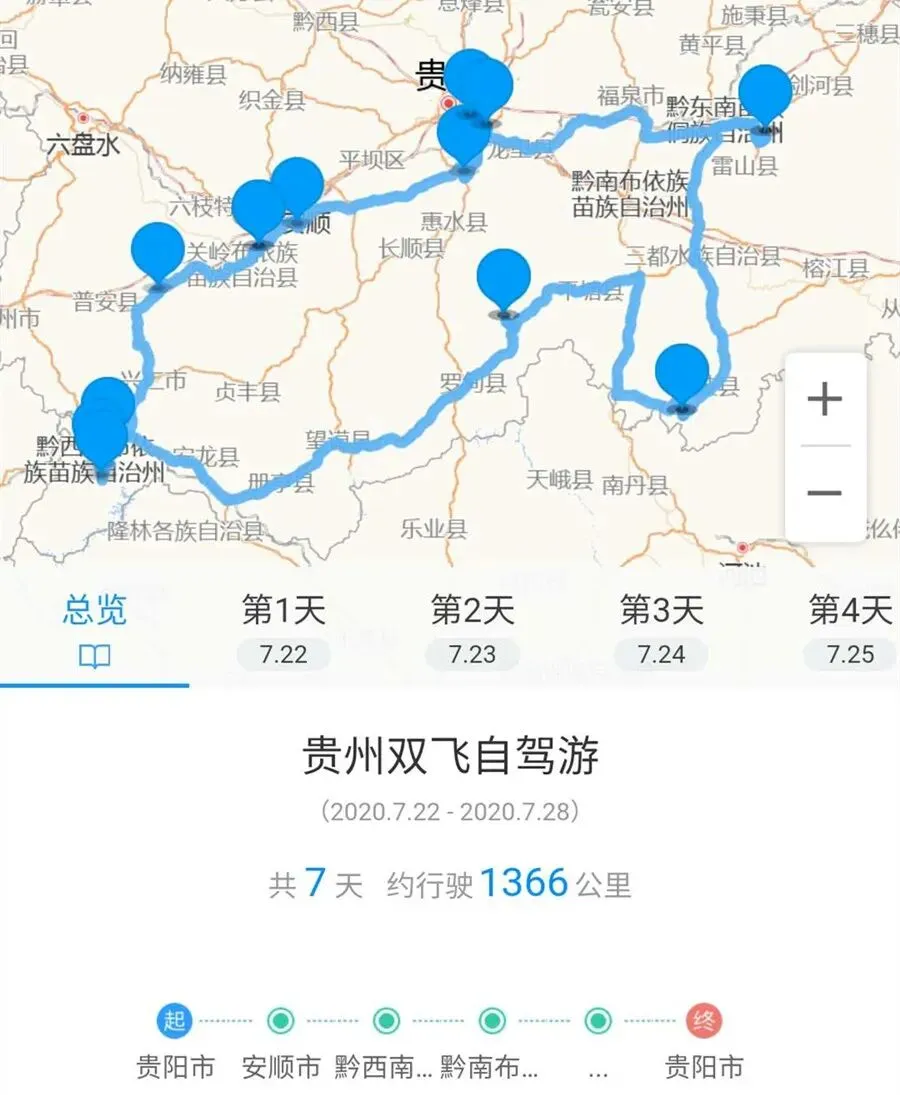Tap the starting point 贵阳市 marker
The height and width of the screenshot is (1095, 900).
[175, 1021]
